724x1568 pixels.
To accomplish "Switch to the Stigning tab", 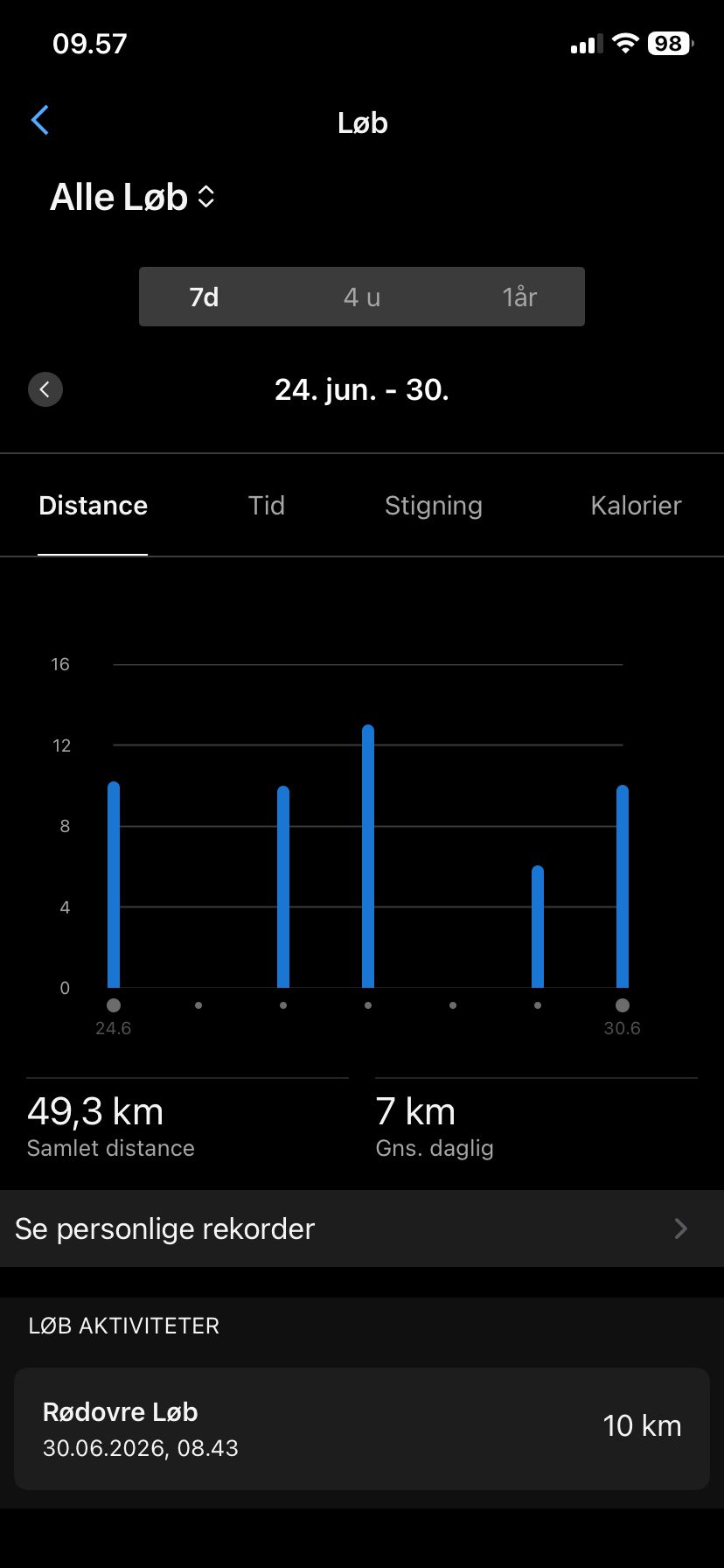I will click(x=434, y=506).
